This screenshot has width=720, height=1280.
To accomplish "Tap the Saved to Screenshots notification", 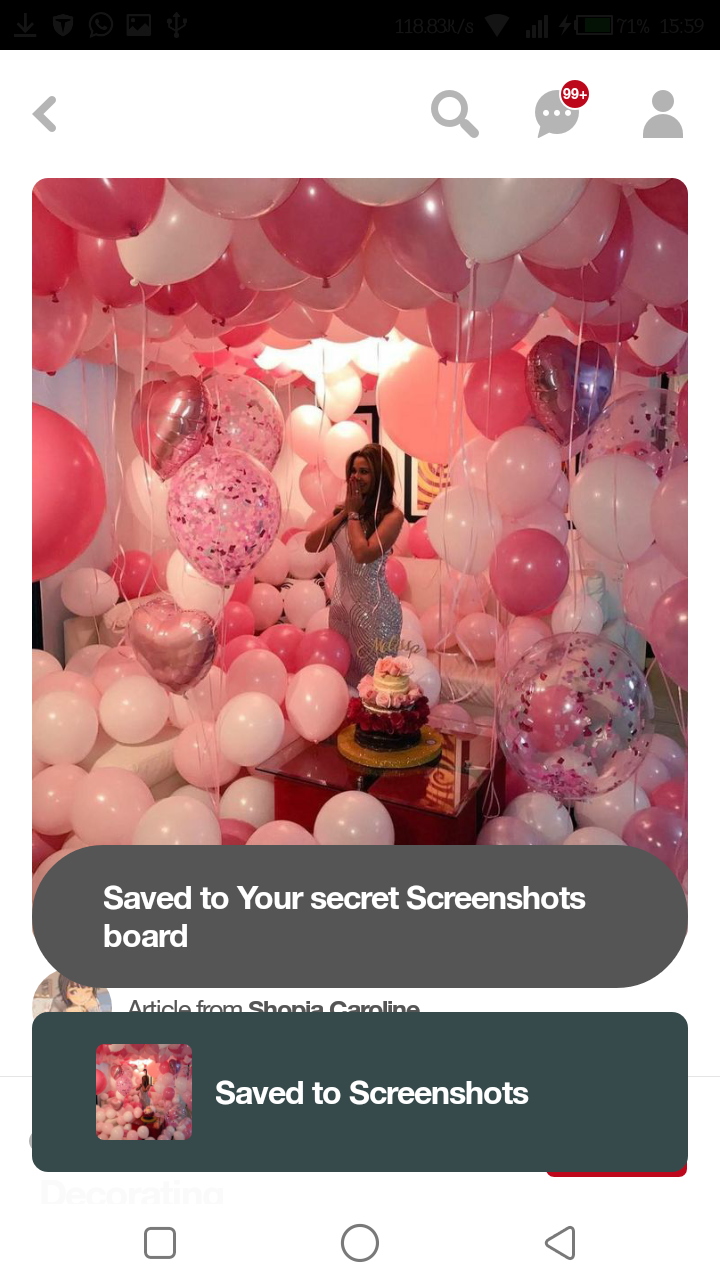I will [360, 1092].
